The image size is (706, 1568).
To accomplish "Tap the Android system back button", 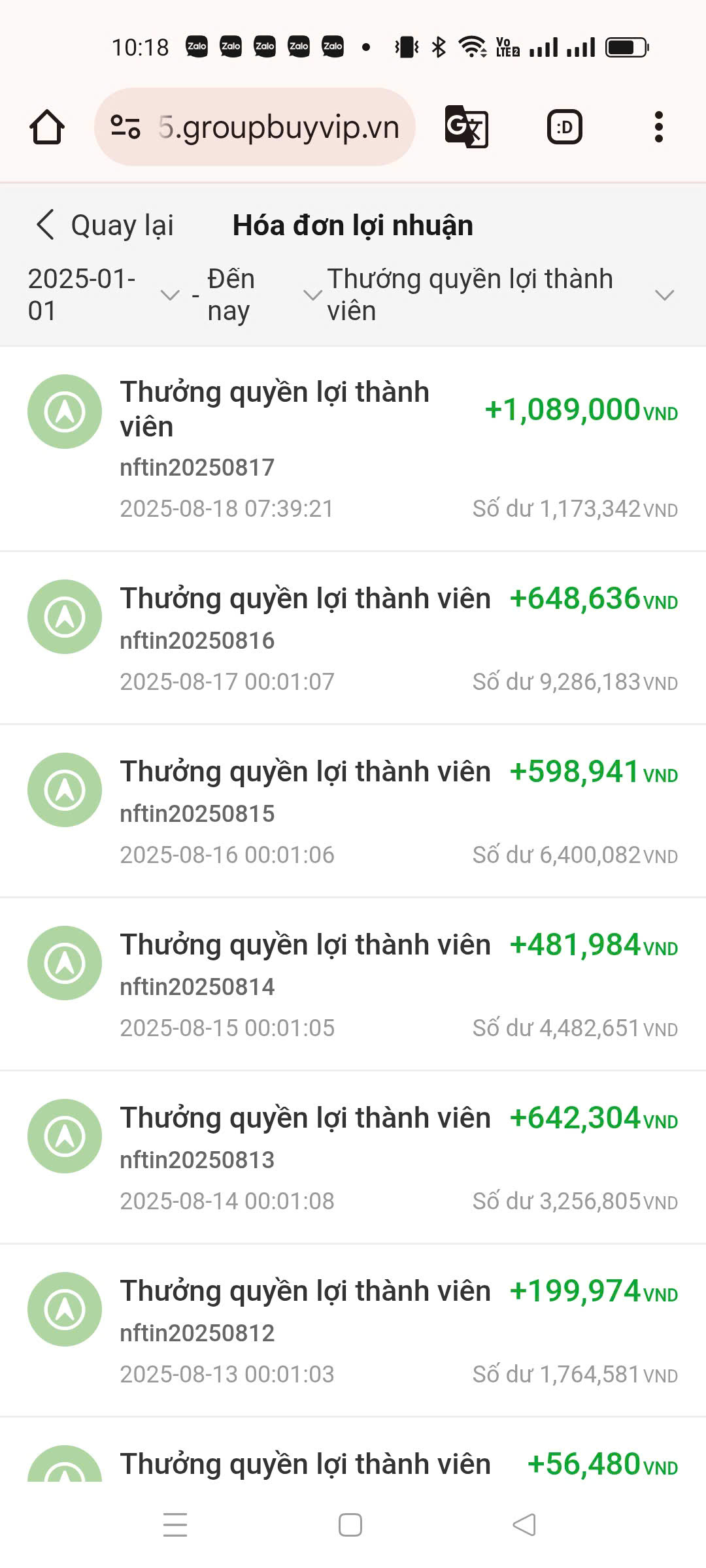I will [524, 1525].
